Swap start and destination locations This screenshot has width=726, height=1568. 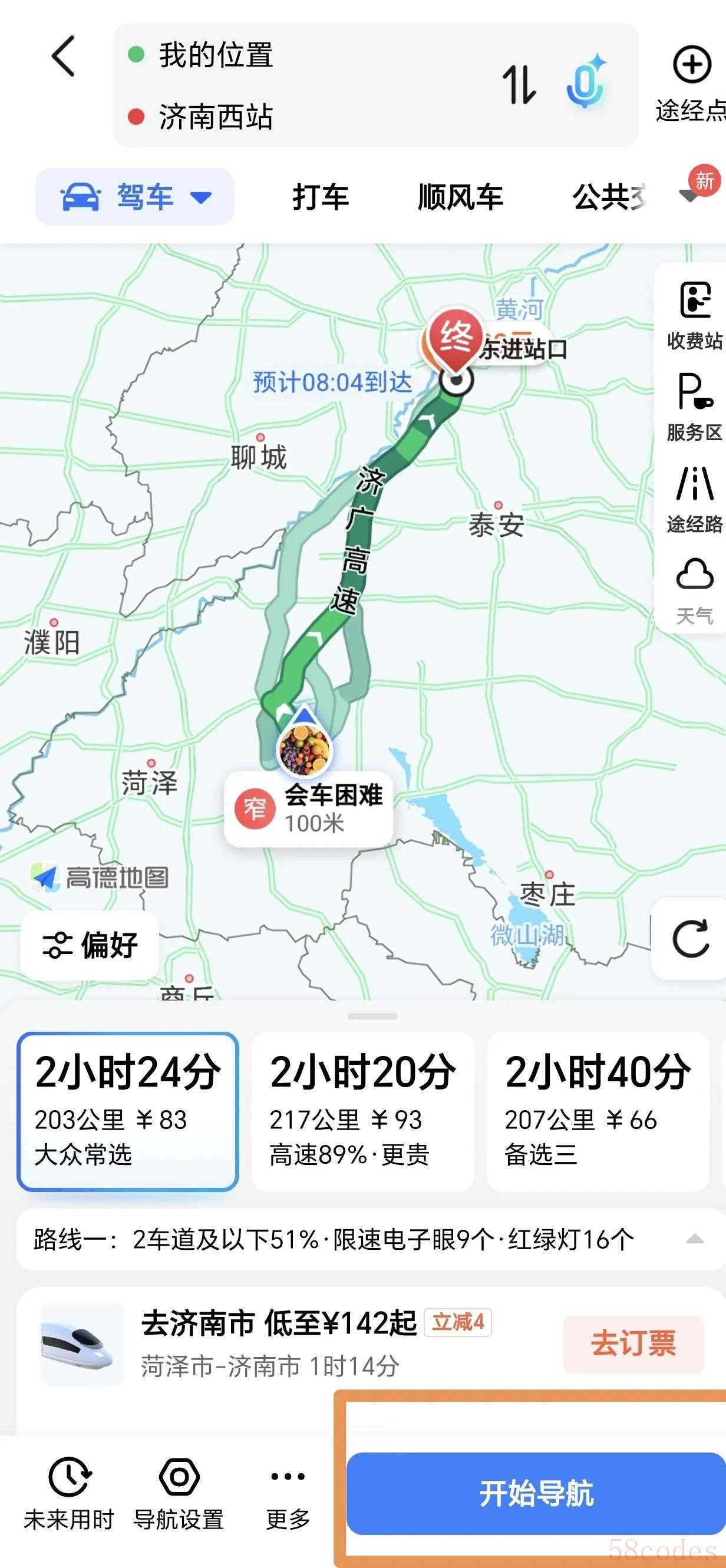pyautogui.click(x=519, y=85)
